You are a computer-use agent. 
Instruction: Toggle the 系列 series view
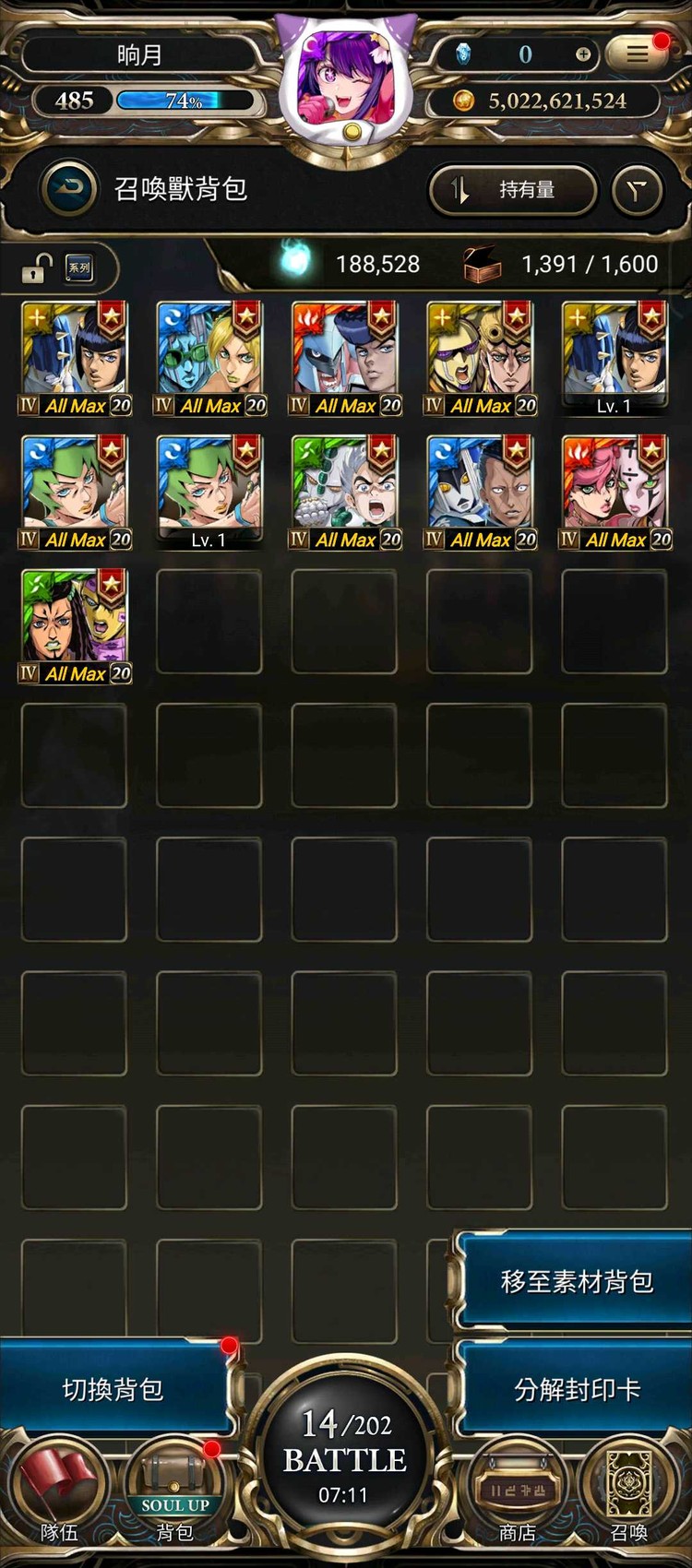[79, 268]
